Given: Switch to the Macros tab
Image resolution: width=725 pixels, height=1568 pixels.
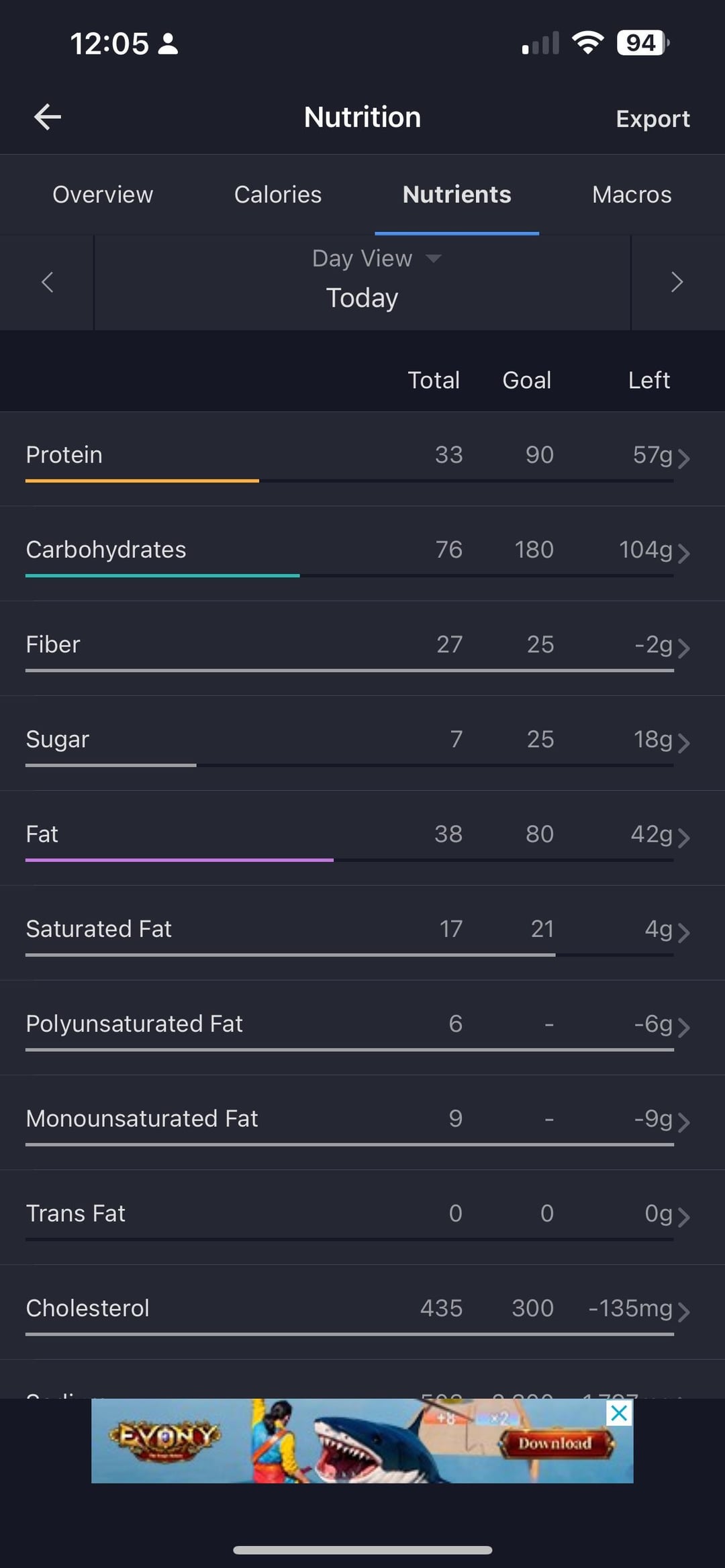Looking at the screenshot, I should [x=632, y=195].
